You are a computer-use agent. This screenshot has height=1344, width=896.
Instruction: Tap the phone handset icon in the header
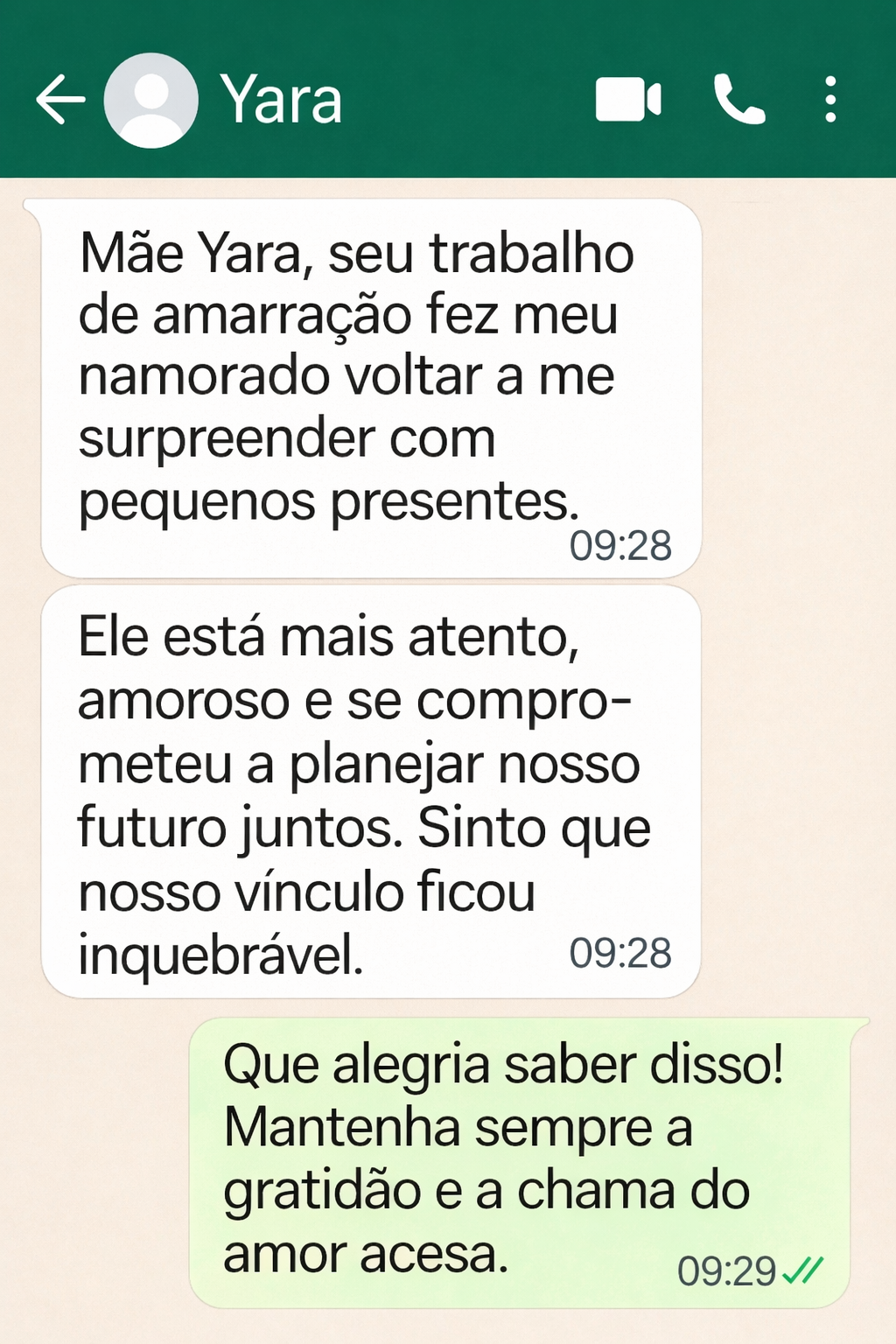point(739,101)
